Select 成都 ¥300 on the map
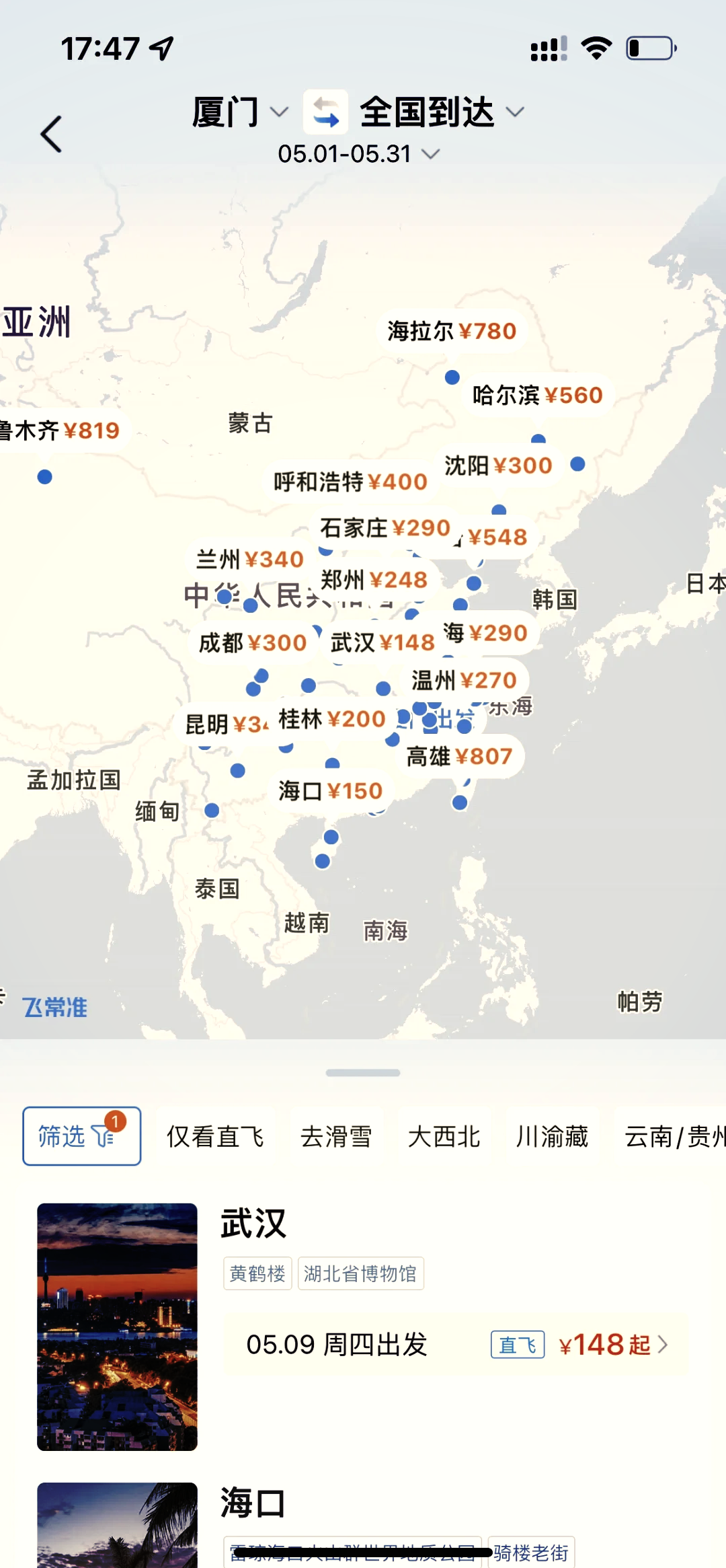The image size is (726, 1568). click(x=253, y=642)
